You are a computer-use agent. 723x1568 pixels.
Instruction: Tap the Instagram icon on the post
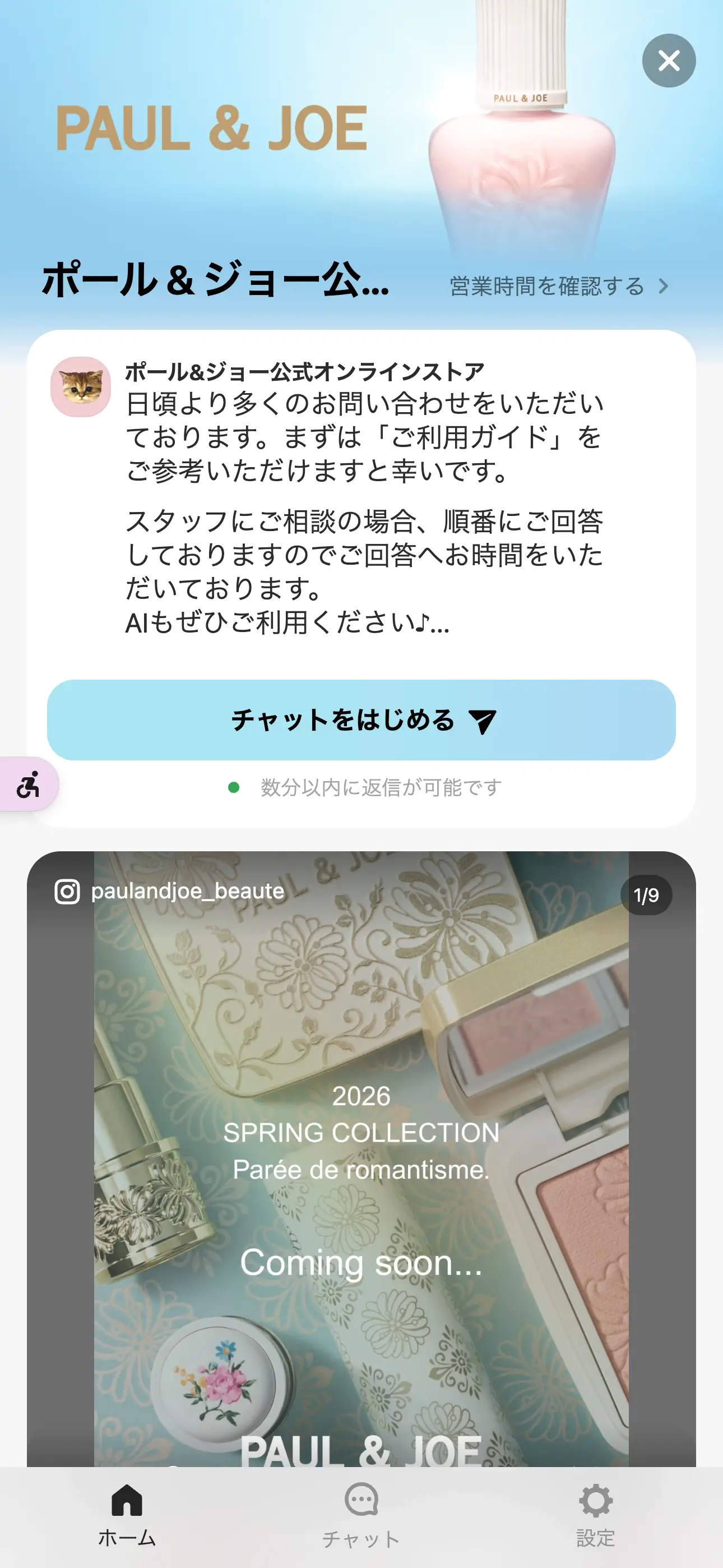tap(69, 892)
